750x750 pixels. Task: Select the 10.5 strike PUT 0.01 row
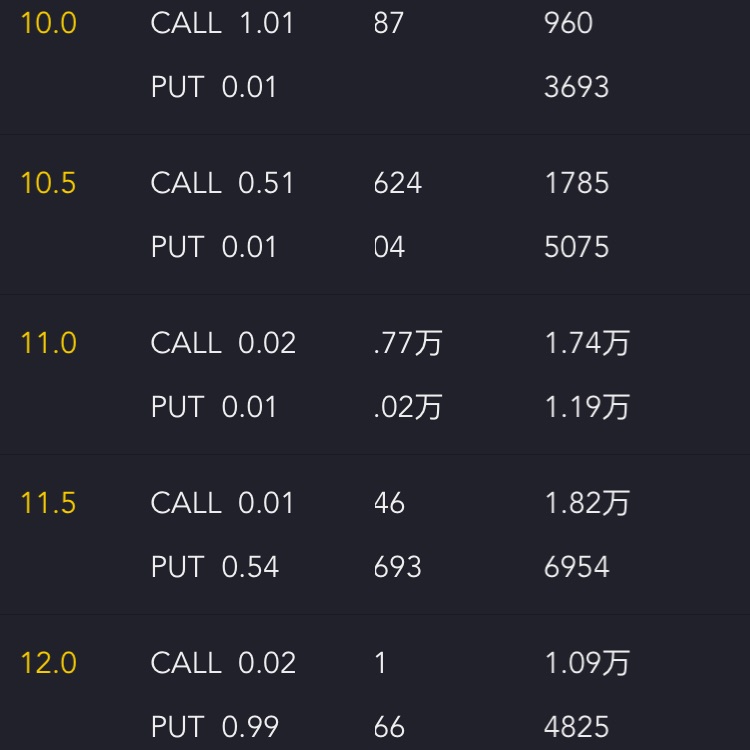pos(214,247)
